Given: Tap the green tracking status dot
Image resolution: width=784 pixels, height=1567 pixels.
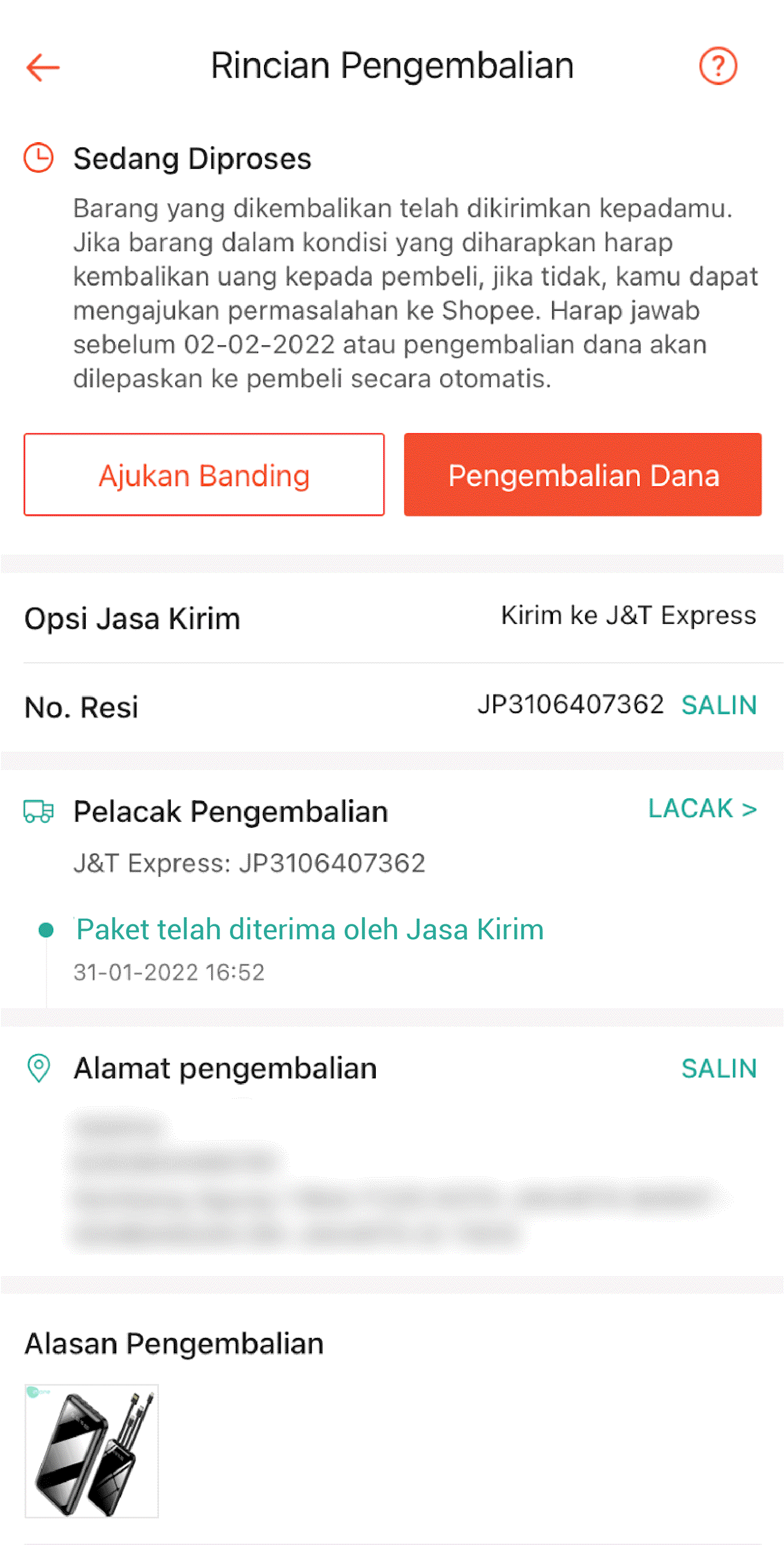Looking at the screenshot, I should 45,929.
